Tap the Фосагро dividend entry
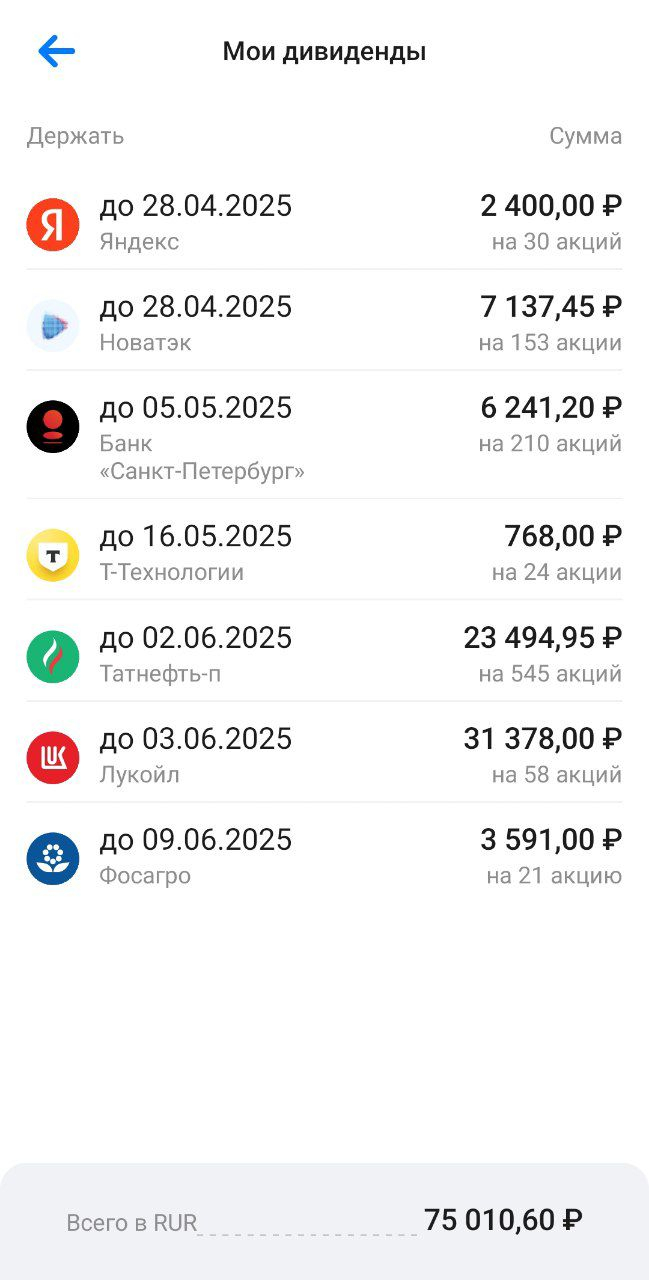 [x=324, y=856]
